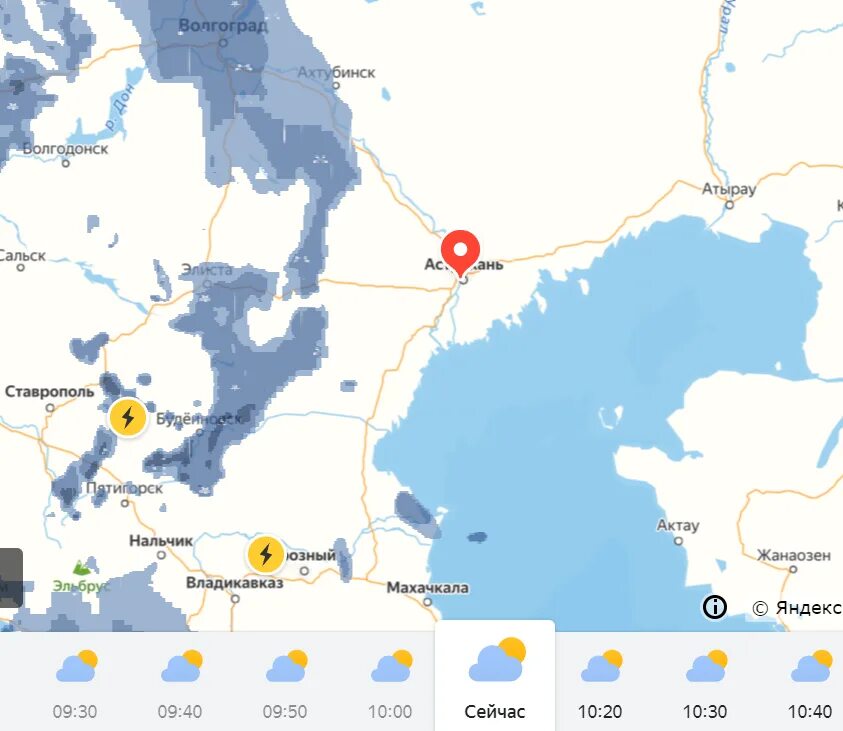Viewport: 843px width, 731px height.
Task: Show the forecast for 10:30
Action: click(705, 681)
